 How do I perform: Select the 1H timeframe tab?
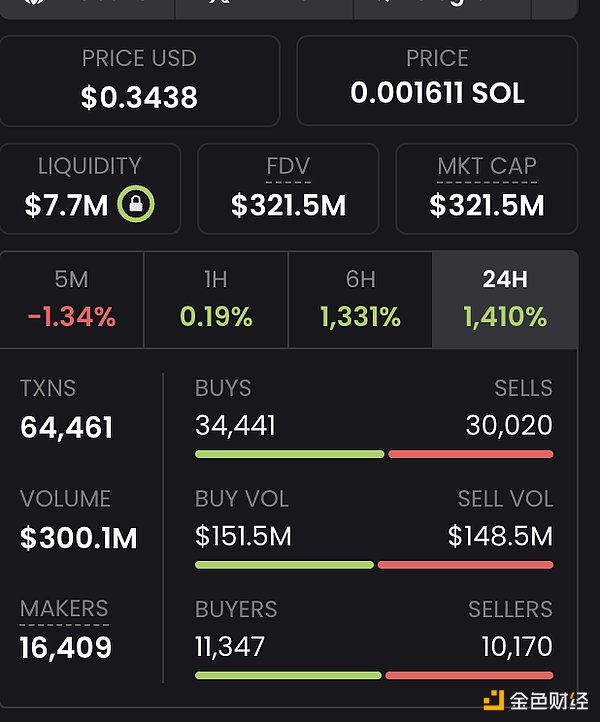pos(216,299)
